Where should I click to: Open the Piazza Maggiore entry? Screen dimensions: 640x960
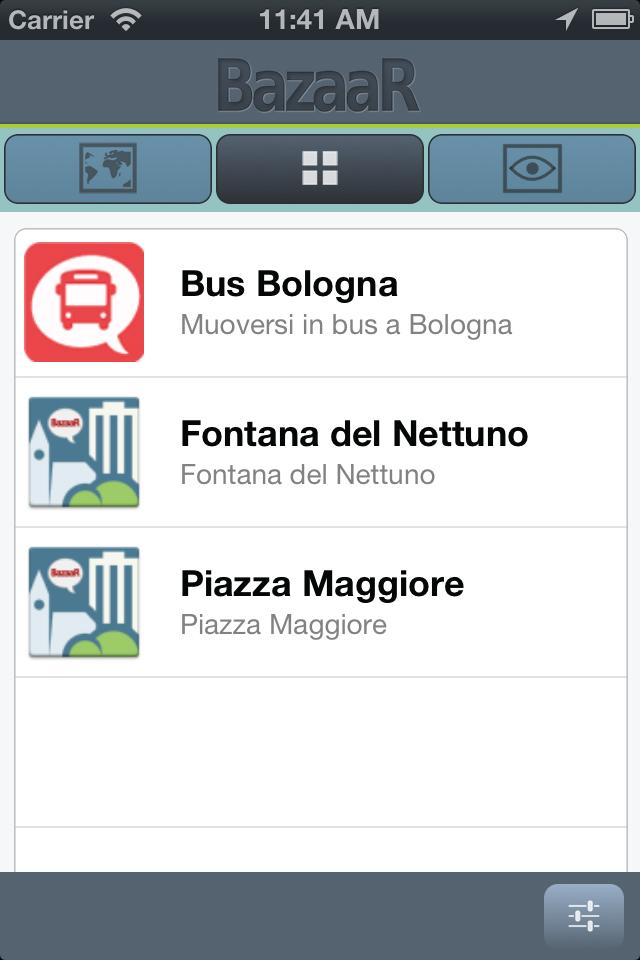pyautogui.click(x=320, y=602)
